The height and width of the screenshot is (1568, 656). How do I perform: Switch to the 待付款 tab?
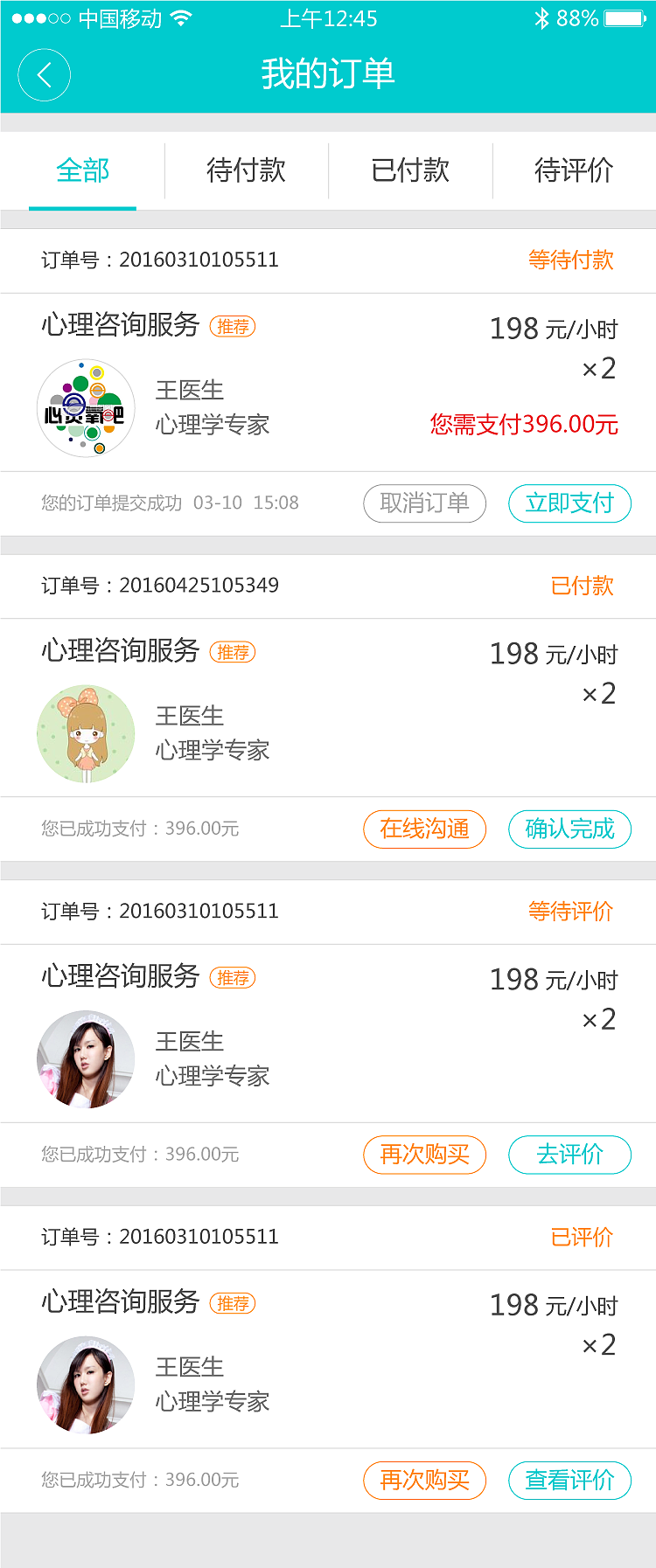point(246,171)
